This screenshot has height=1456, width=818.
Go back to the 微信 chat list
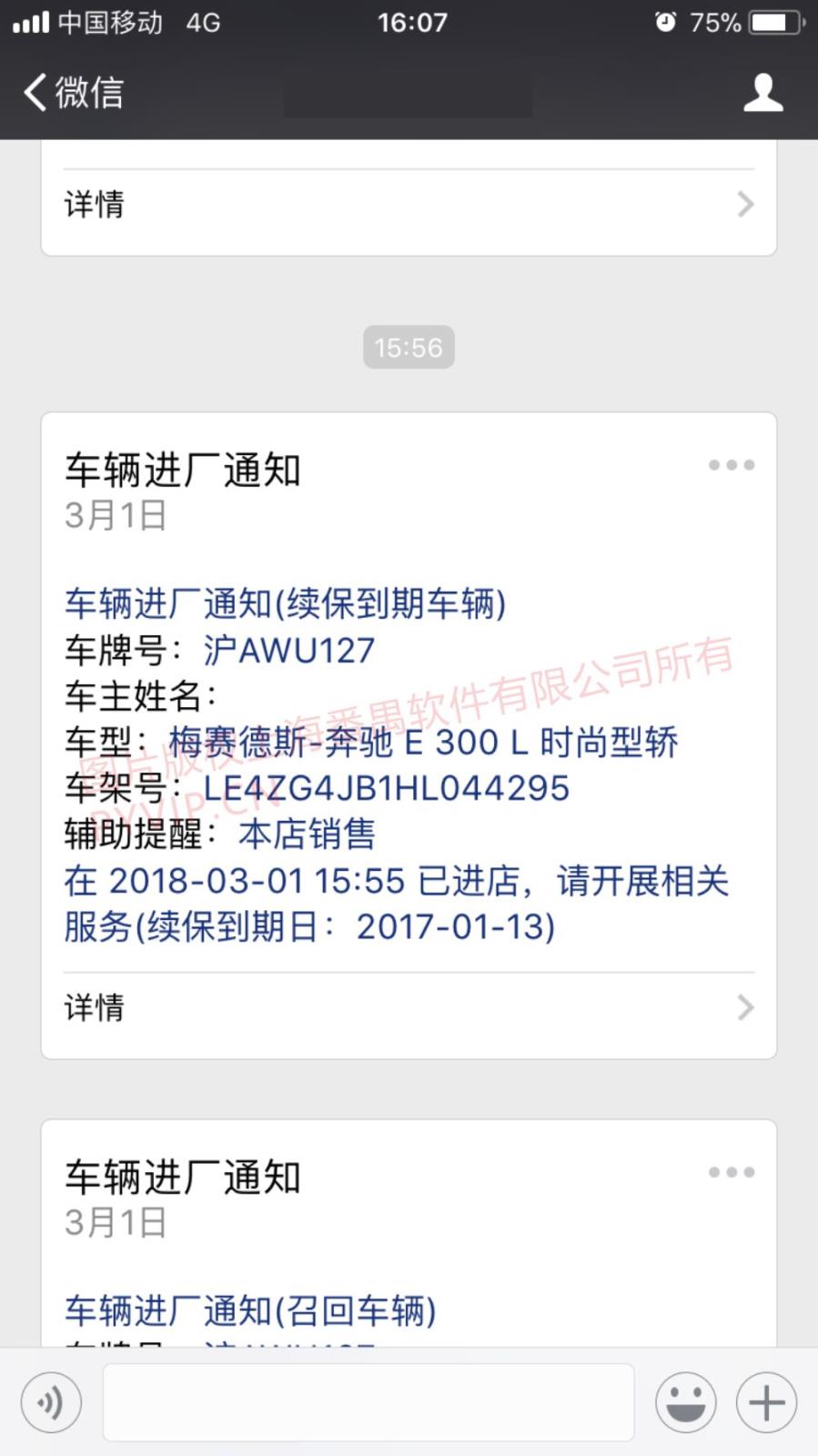pos(73,93)
